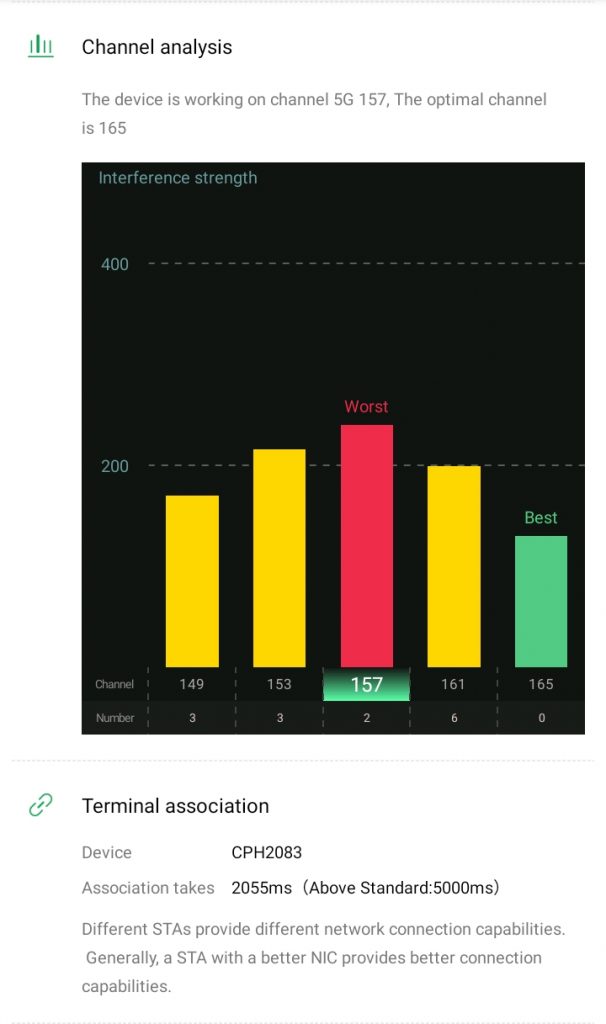Select channel 153 in the chart
This screenshot has height=1024, width=606.
tap(279, 684)
